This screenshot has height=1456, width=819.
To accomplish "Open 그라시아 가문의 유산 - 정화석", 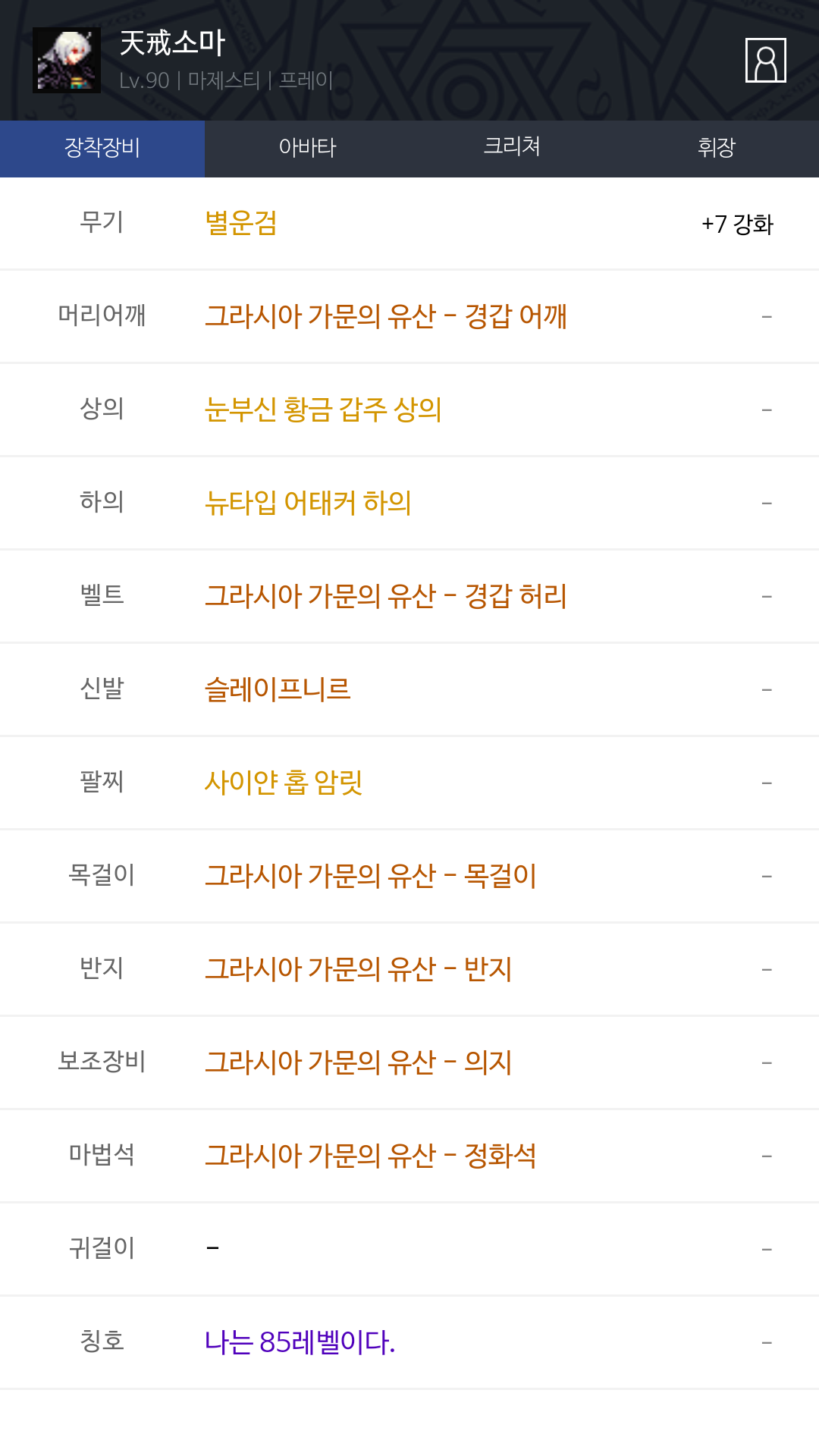I will 371,1156.
